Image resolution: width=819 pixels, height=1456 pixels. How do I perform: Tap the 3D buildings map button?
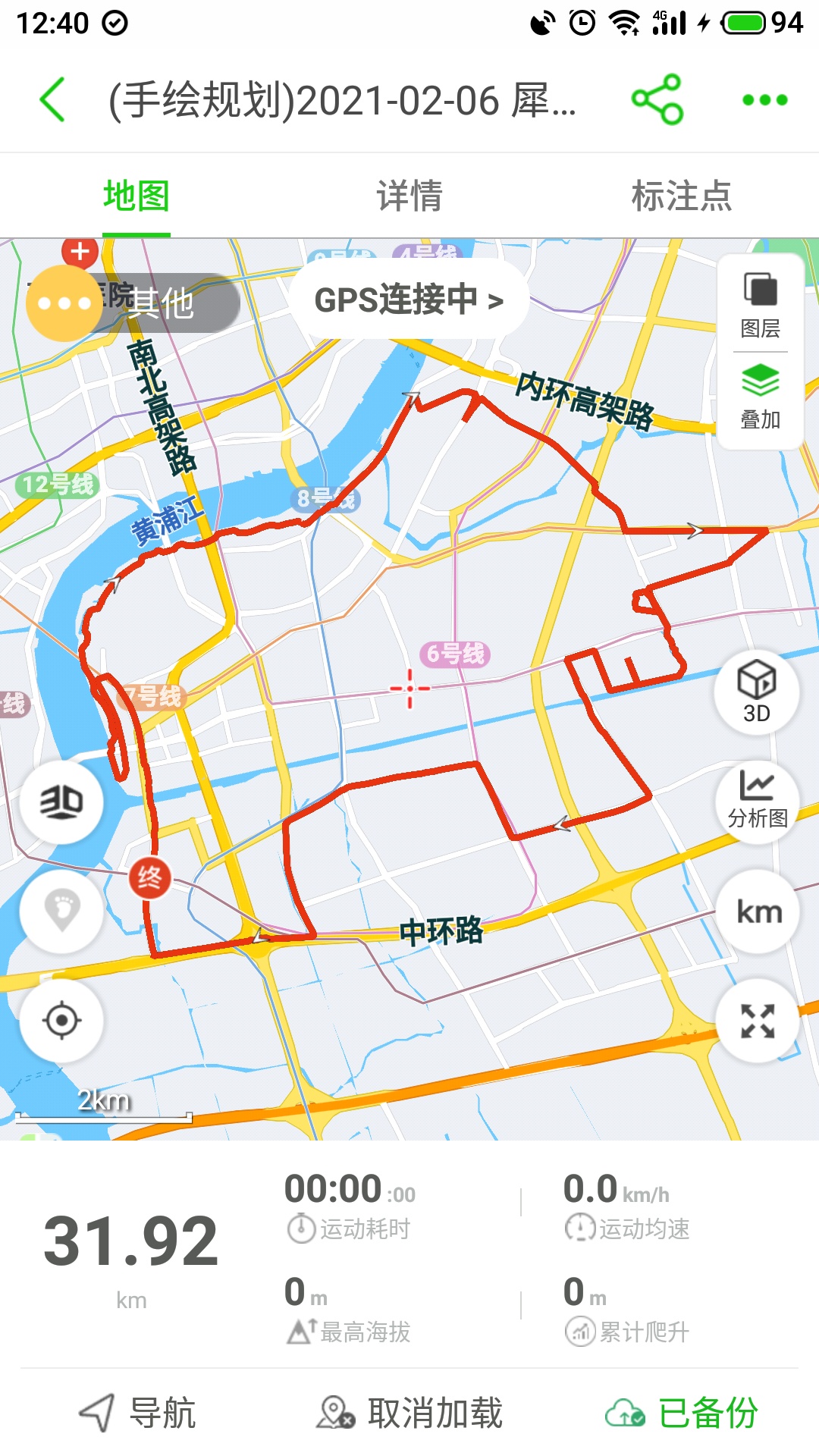click(61, 802)
